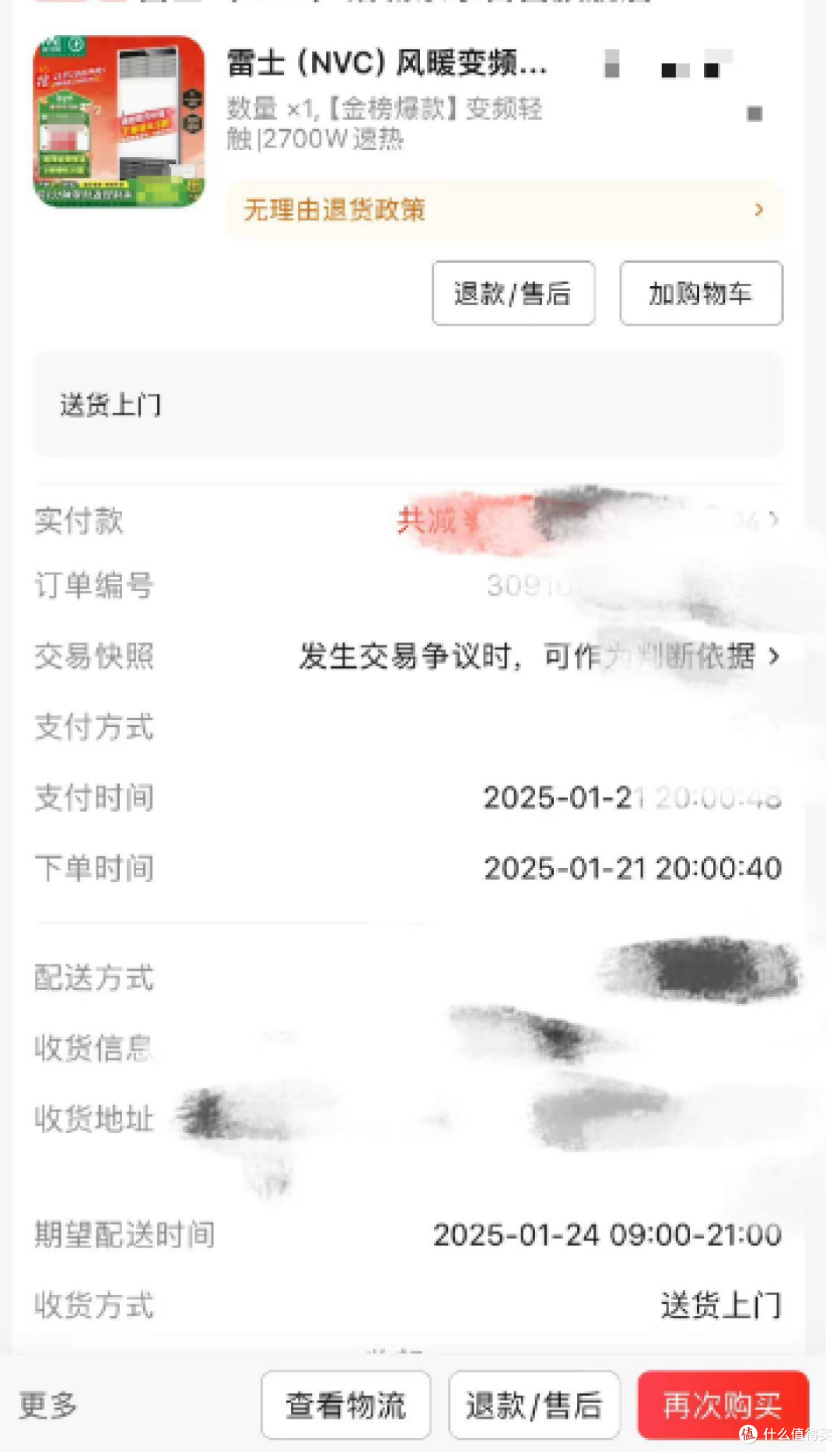Tap 退款/售后 beside 加购物车

[513, 293]
